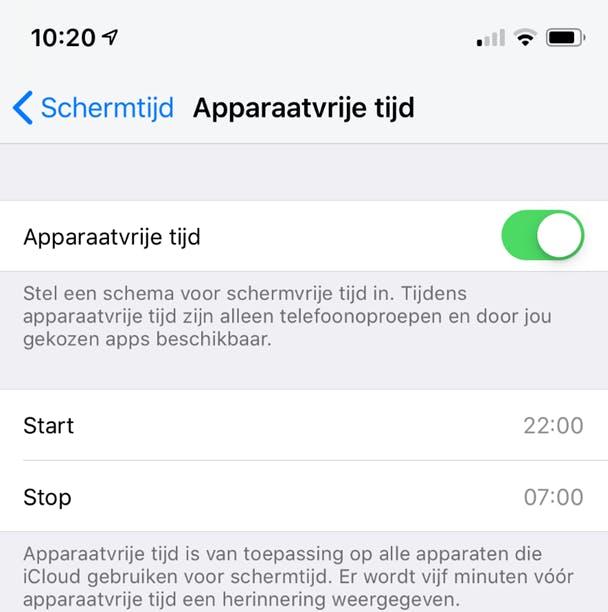Screen dimensions: 608x612
Task: Open the Start time row
Action: (x=304, y=426)
